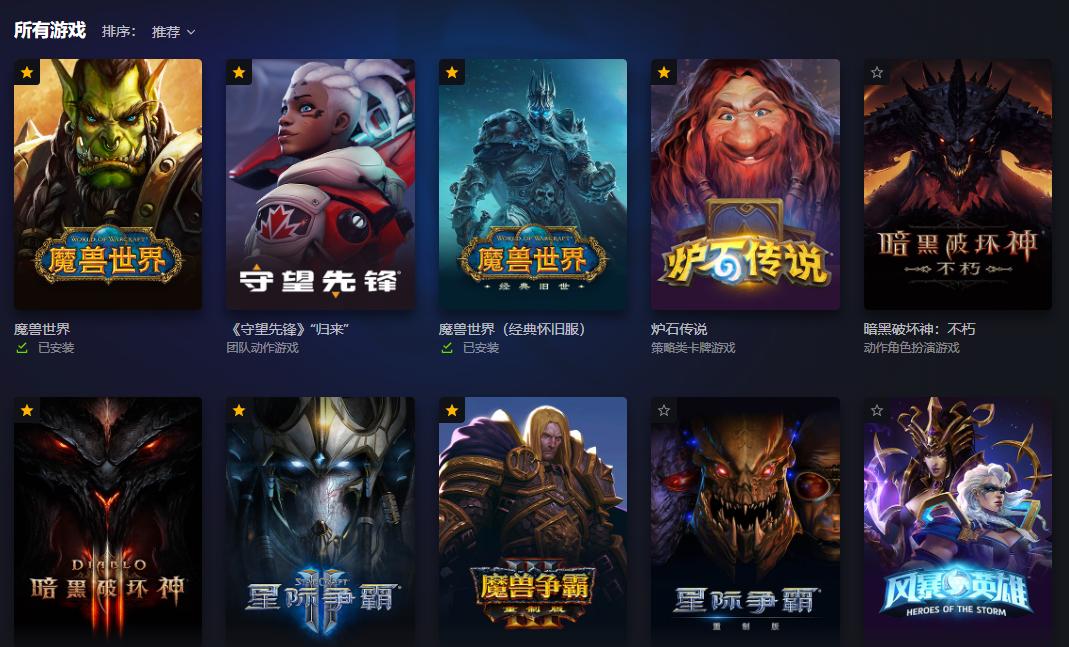Open 魔兽世界 经典怀旧服 game card
This screenshot has height=647, width=1069.
[x=532, y=185]
